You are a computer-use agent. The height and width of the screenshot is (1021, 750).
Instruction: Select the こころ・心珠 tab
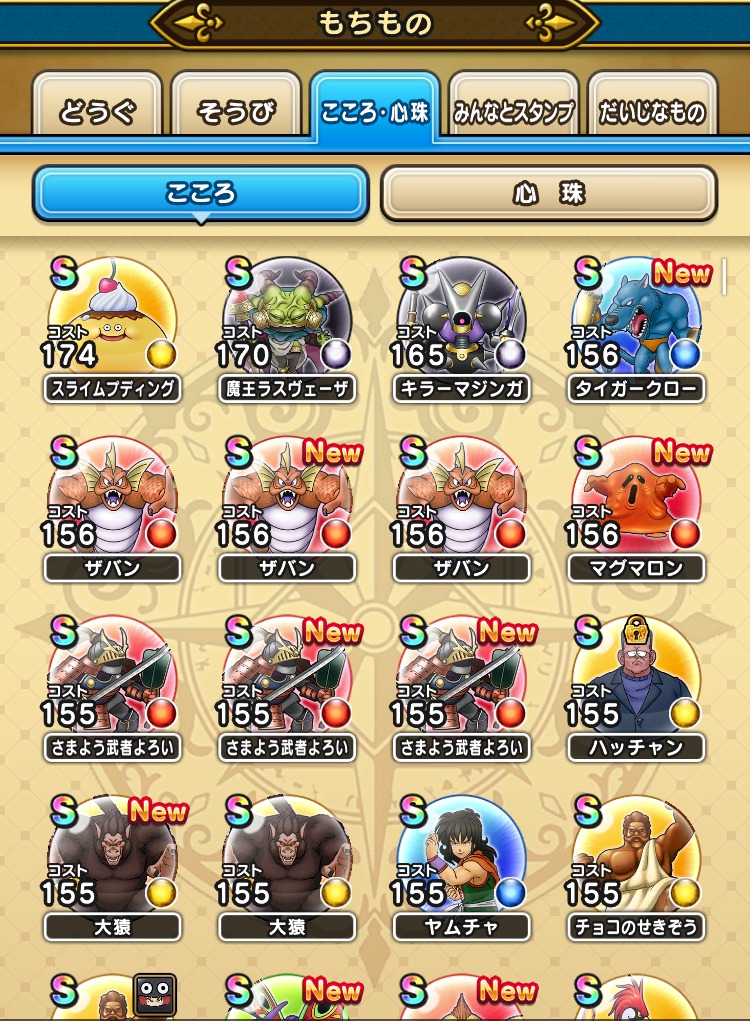pos(375,111)
